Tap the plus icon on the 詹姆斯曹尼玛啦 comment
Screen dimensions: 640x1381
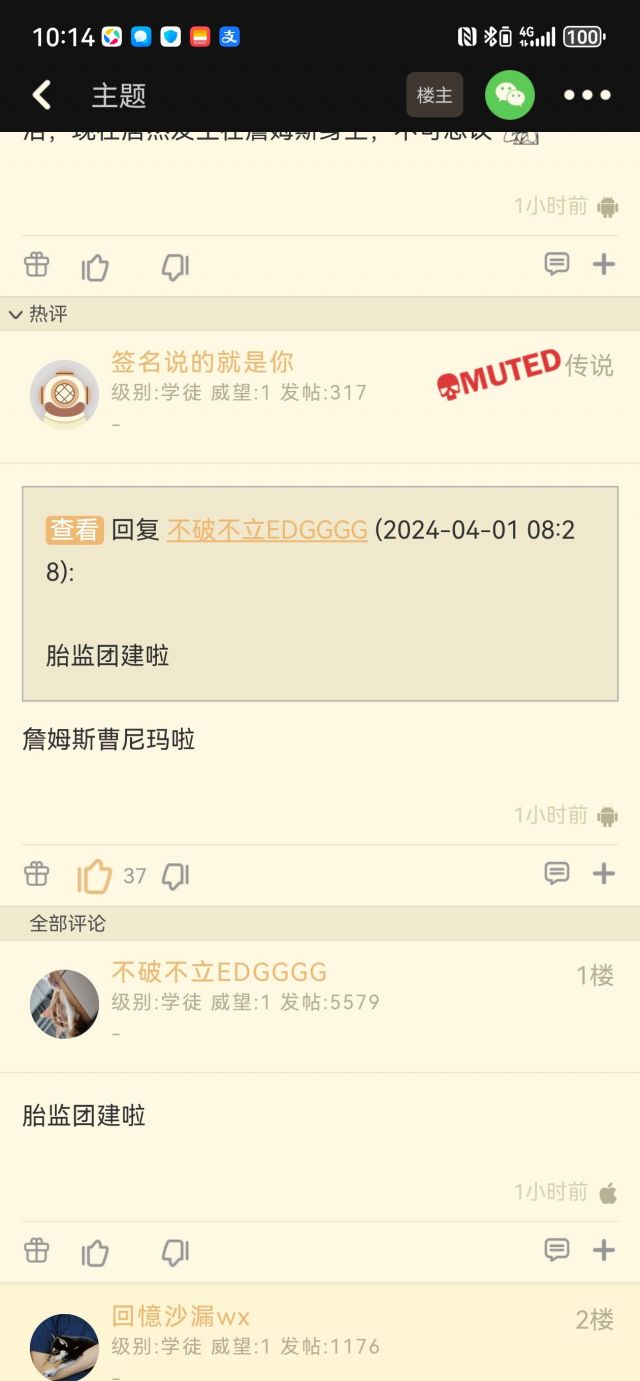(604, 873)
